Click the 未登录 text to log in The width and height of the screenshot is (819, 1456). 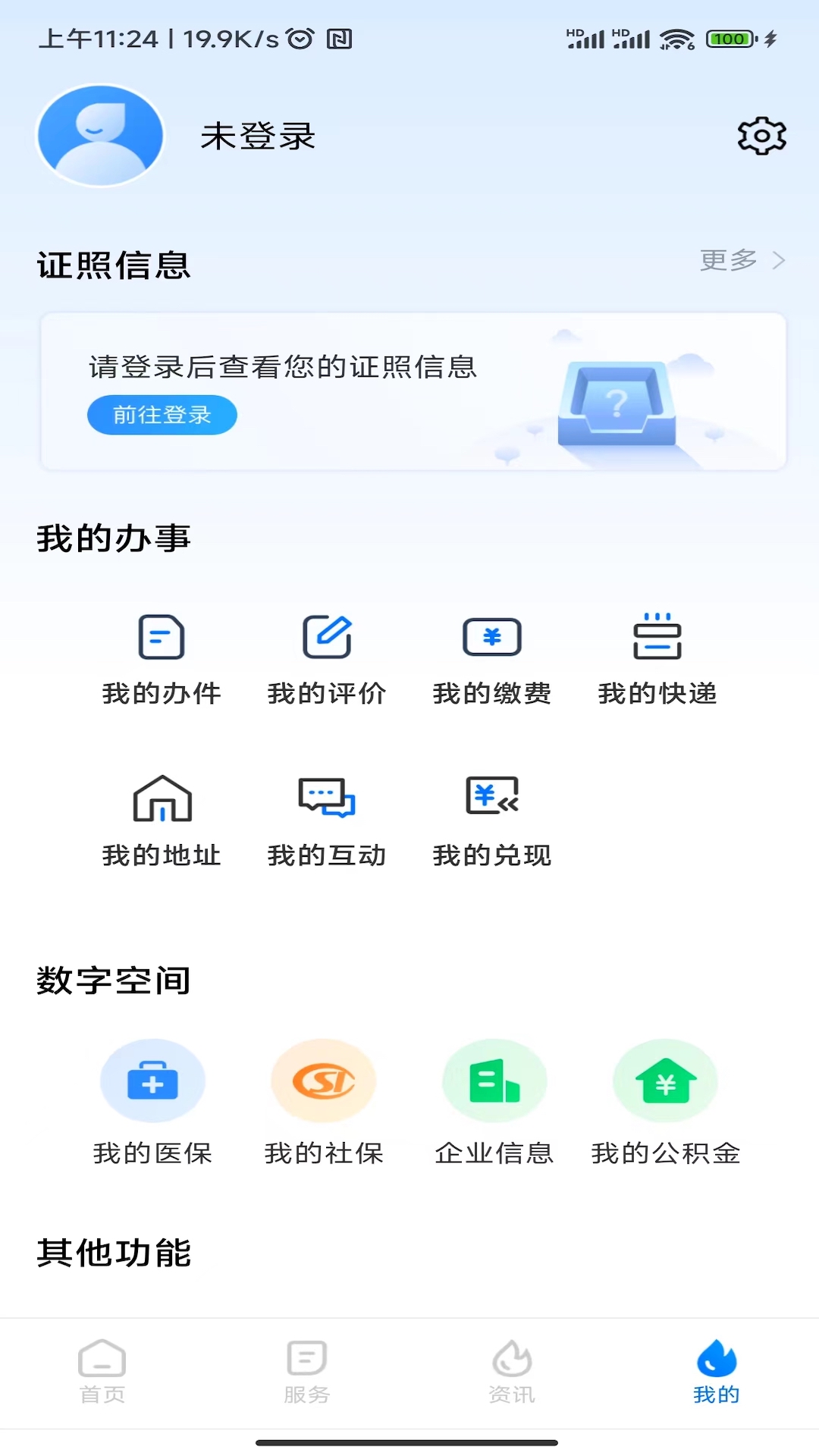click(257, 135)
